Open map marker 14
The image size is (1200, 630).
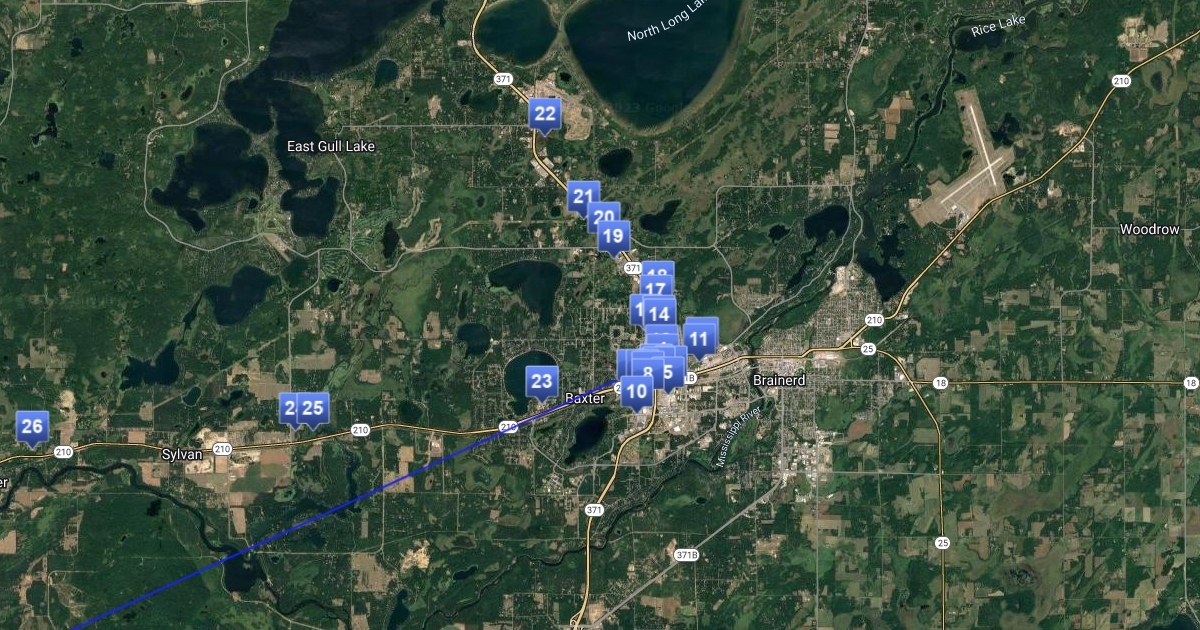(658, 314)
